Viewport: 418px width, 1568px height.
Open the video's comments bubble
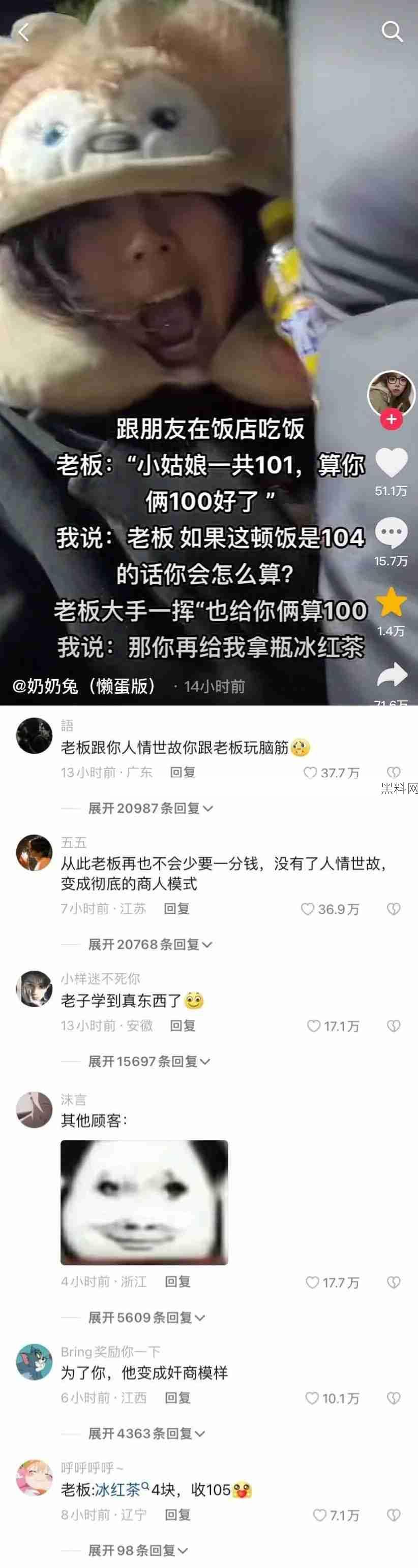[x=391, y=534]
